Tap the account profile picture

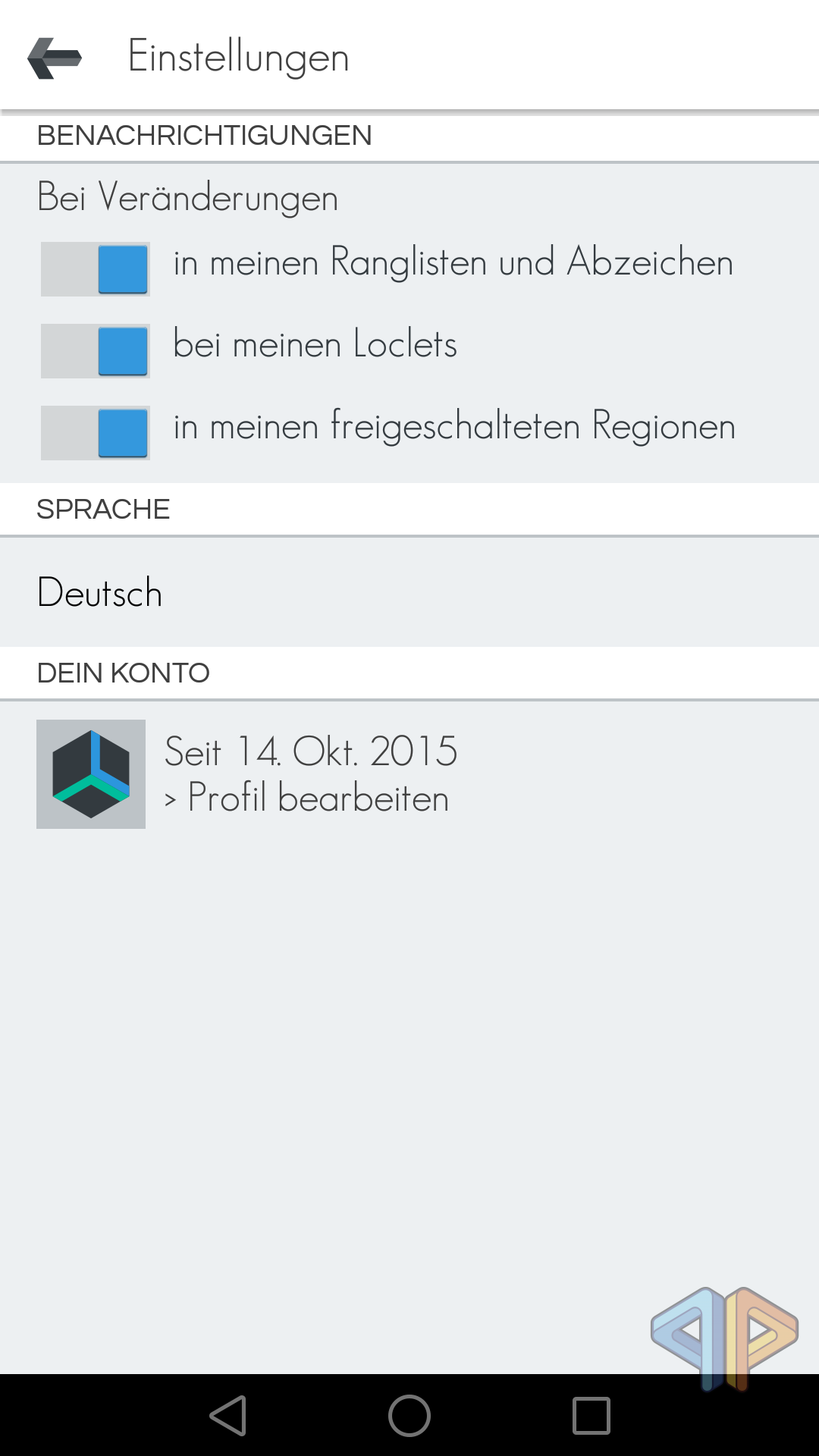click(x=91, y=774)
